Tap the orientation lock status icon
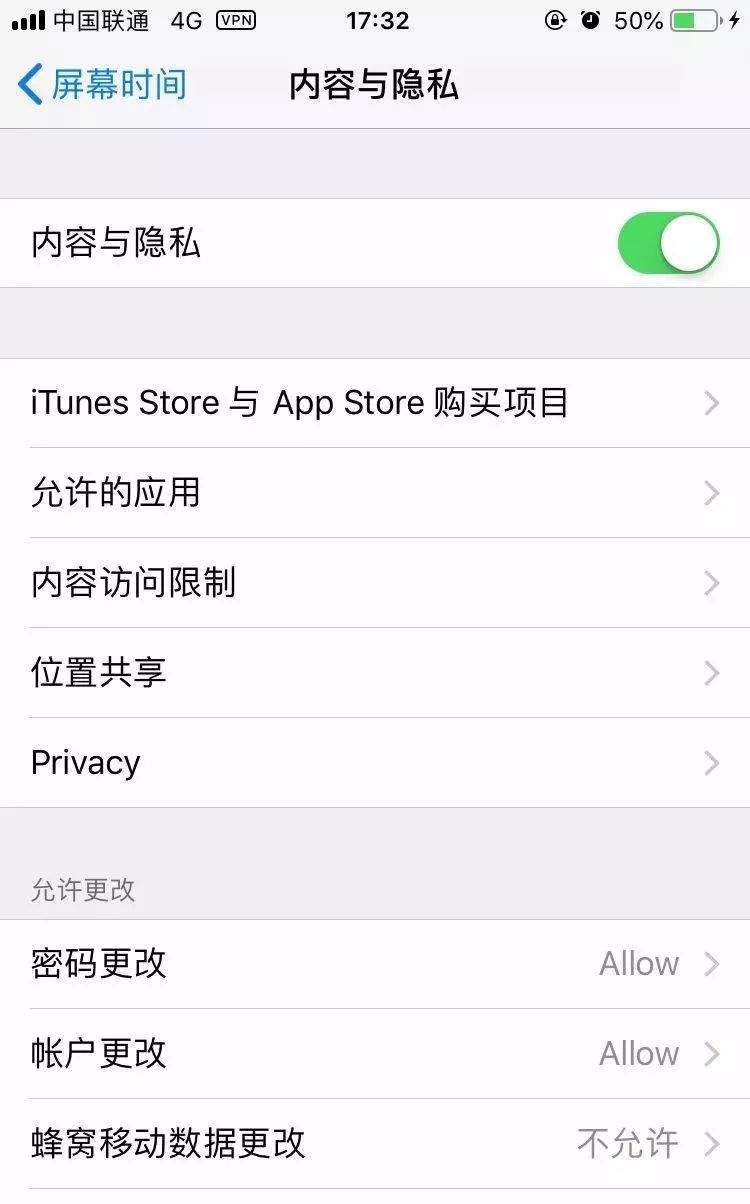Screen dimensions: 750x1204 pyautogui.click(x=556, y=20)
